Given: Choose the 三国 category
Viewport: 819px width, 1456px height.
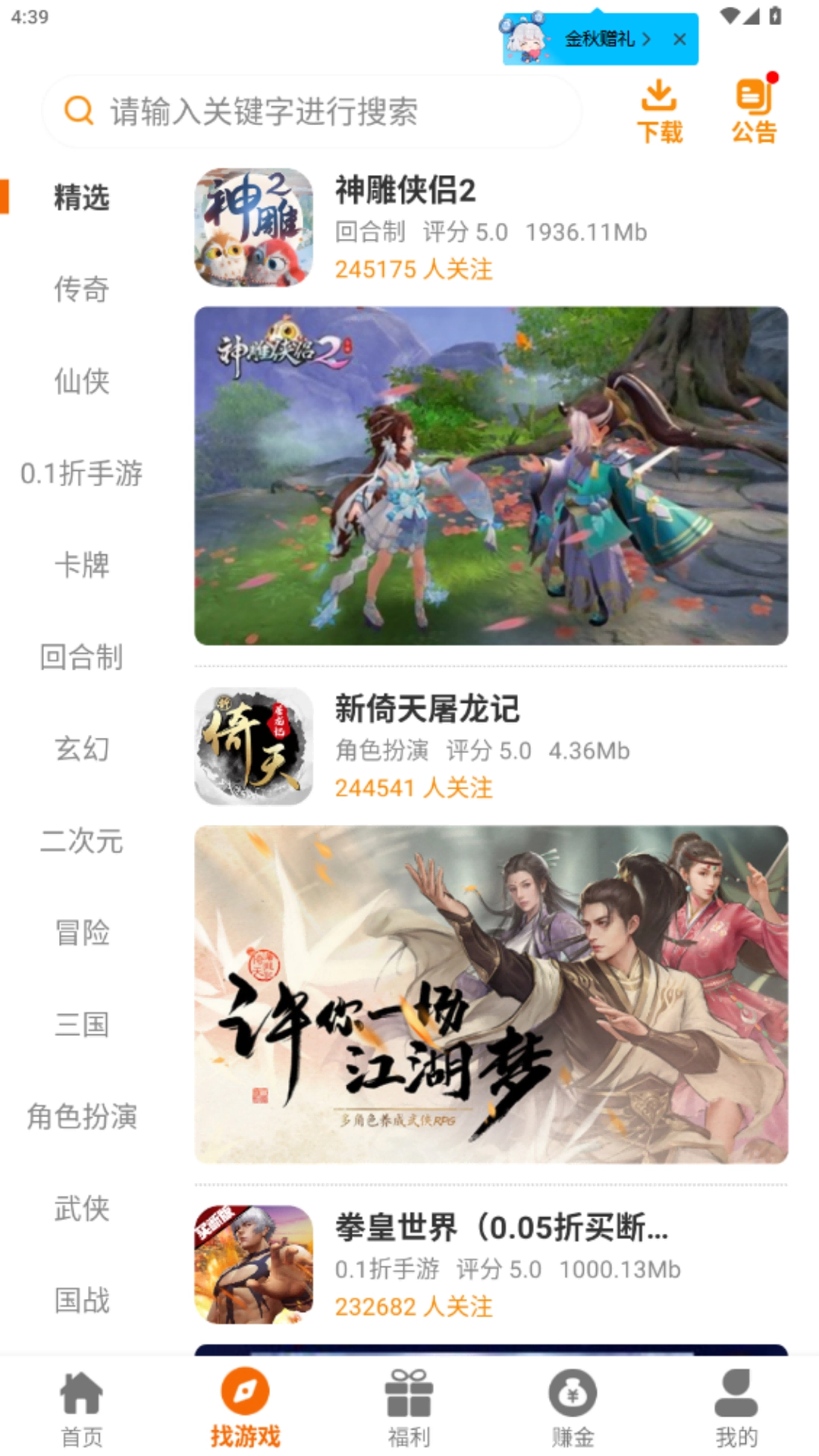Looking at the screenshot, I should pyautogui.click(x=82, y=1025).
